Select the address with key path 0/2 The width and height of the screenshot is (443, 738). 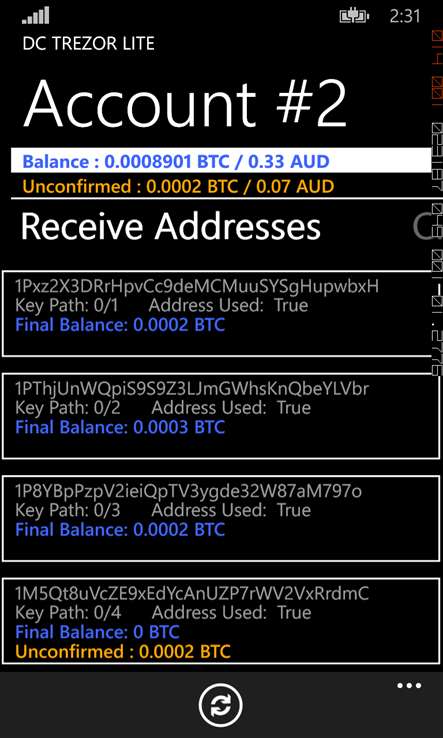point(221,416)
